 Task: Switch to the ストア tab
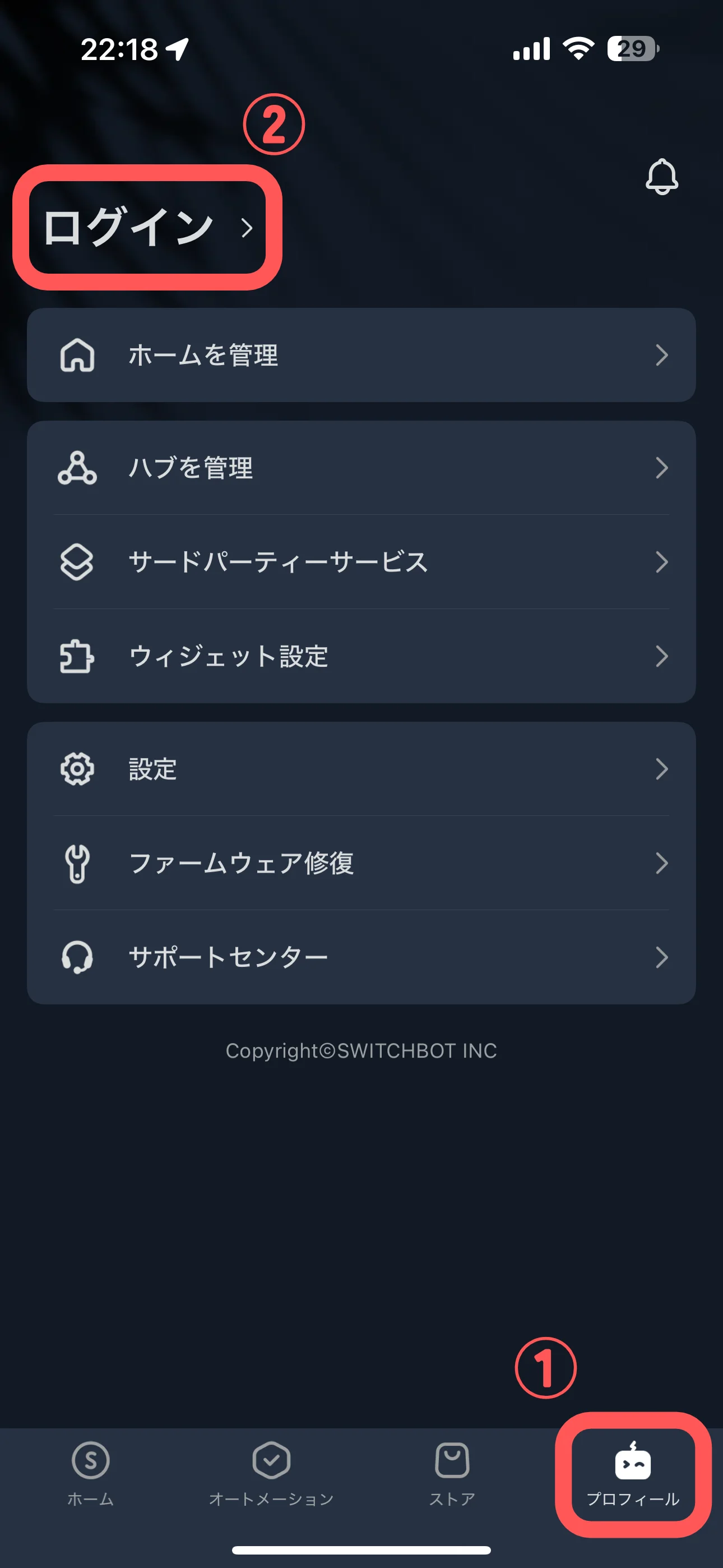coord(452,1473)
